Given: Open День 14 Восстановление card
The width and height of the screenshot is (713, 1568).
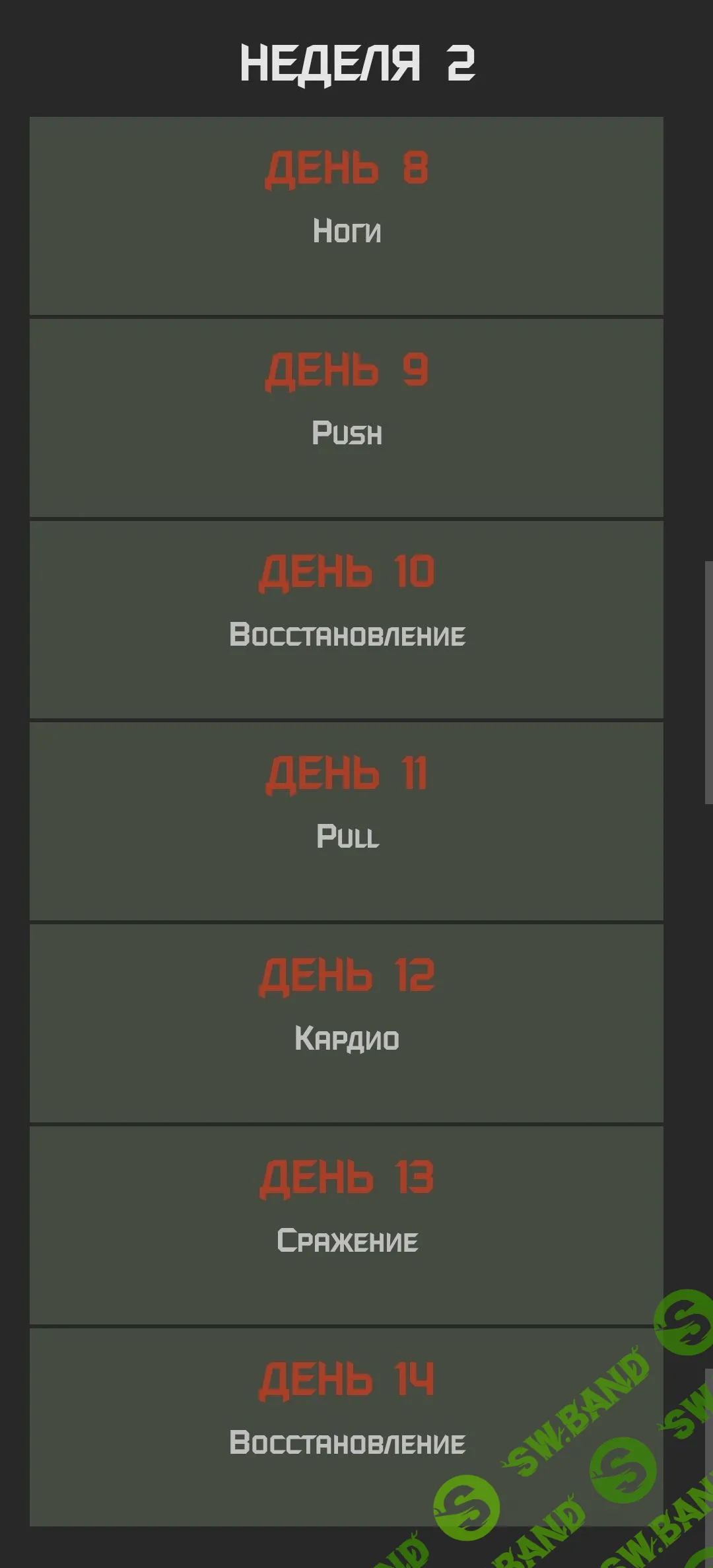Looking at the screenshot, I should point(346,1426).
